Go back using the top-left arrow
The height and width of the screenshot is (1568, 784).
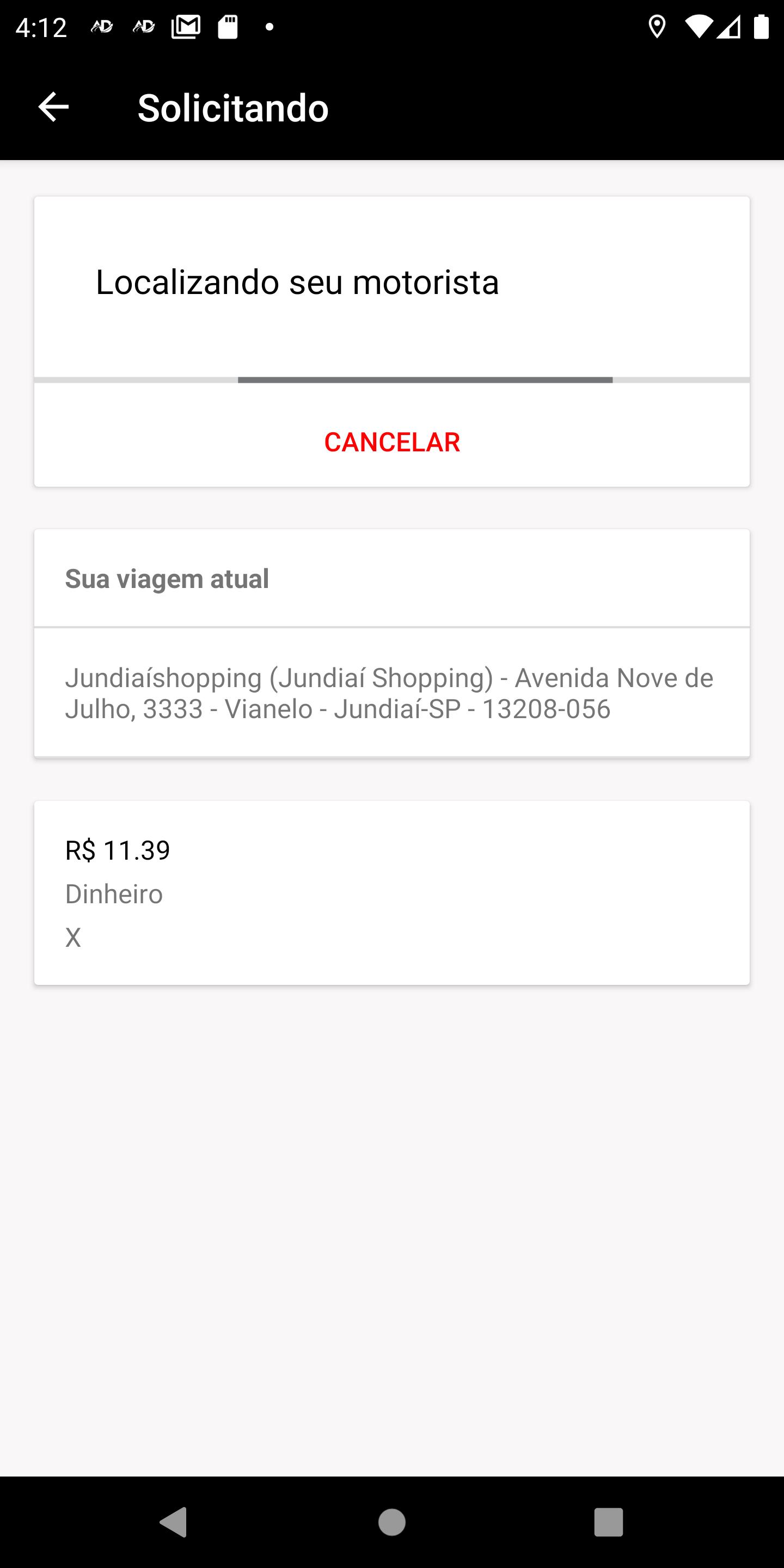(53, 107)
